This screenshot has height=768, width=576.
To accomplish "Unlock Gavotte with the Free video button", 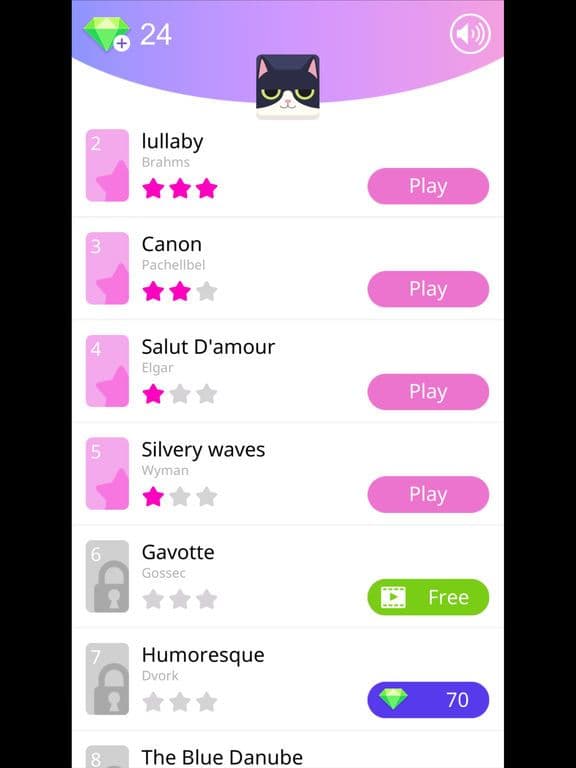I will point(428,597).
